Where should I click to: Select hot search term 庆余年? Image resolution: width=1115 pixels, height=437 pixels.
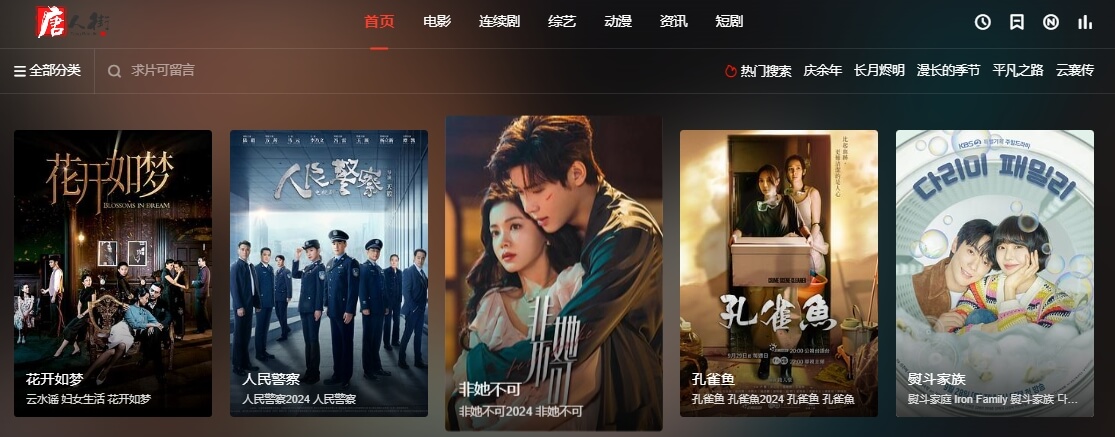pos(823,71)
